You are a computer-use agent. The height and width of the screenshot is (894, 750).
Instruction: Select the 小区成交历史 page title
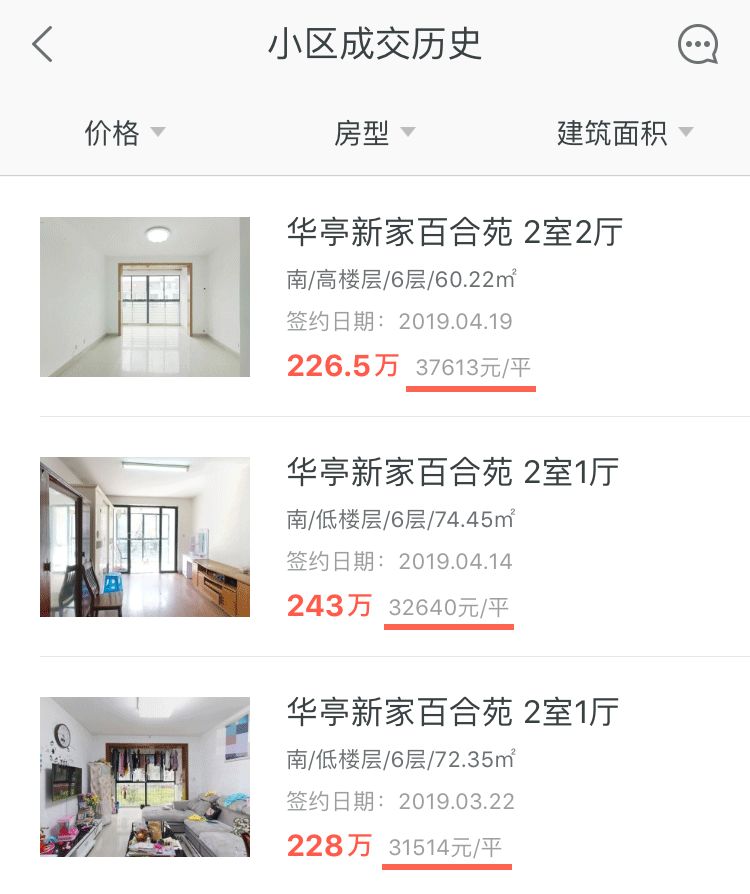(x=375, y=44)
